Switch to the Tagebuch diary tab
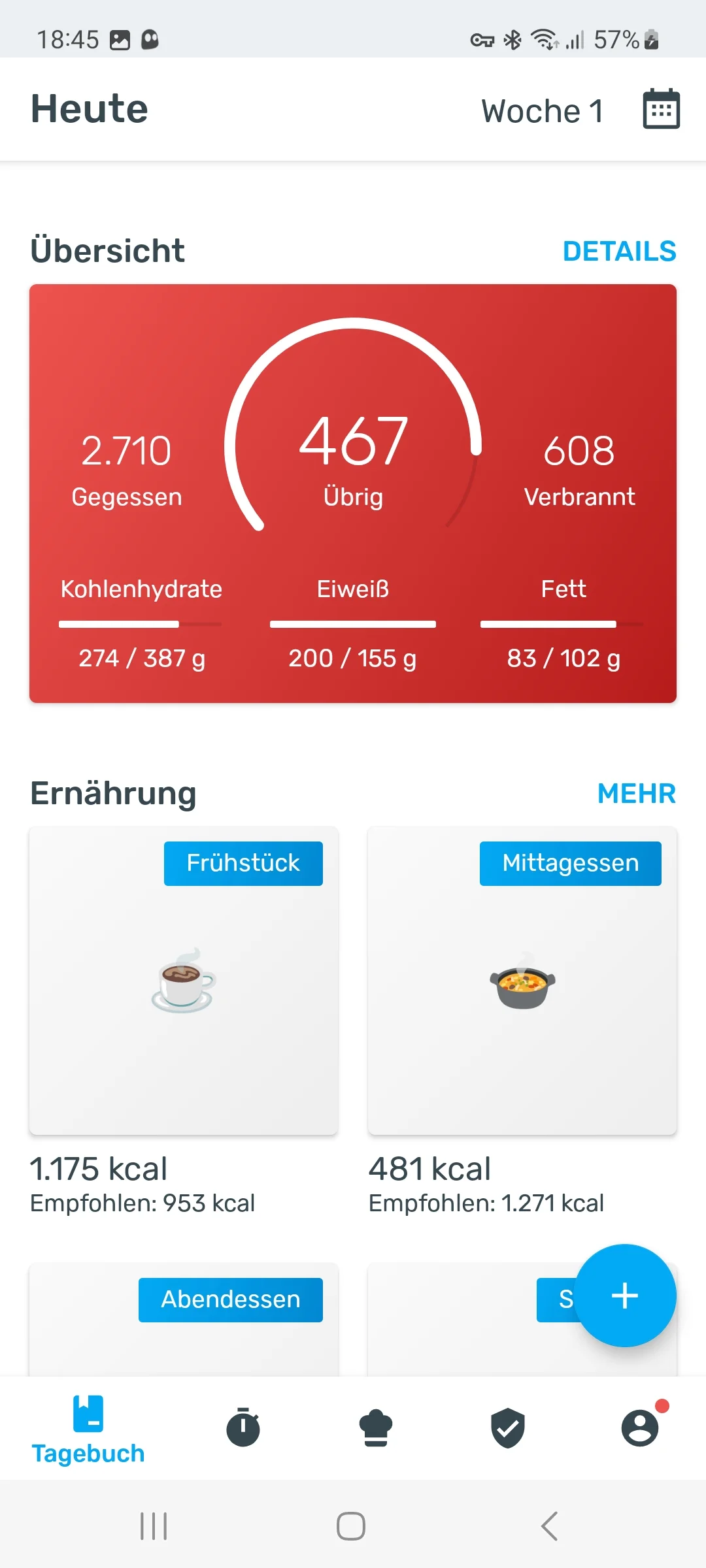 click(90, 1424)
